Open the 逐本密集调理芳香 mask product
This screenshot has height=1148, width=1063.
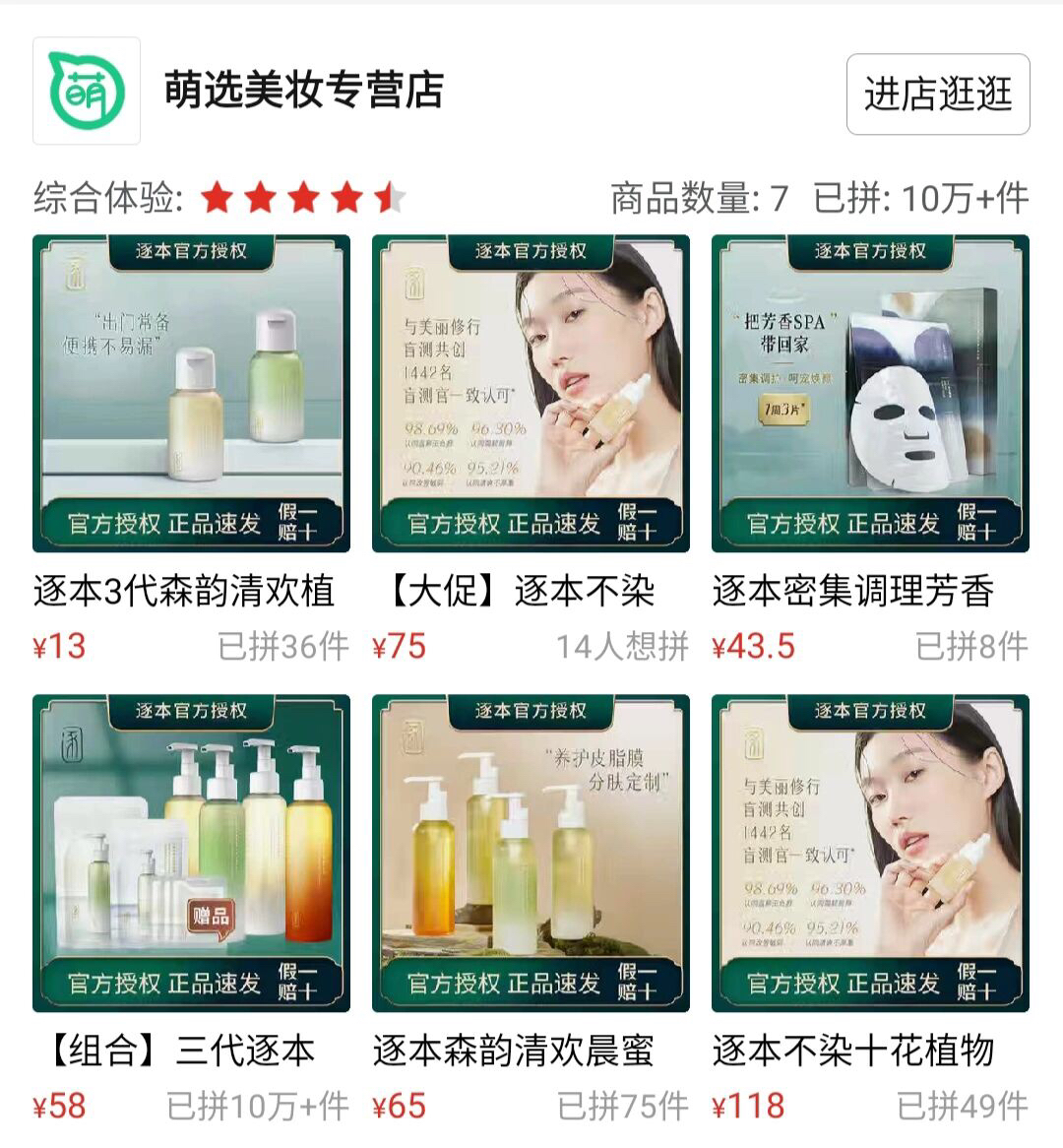pyautogui.click(x=870, y=394)
